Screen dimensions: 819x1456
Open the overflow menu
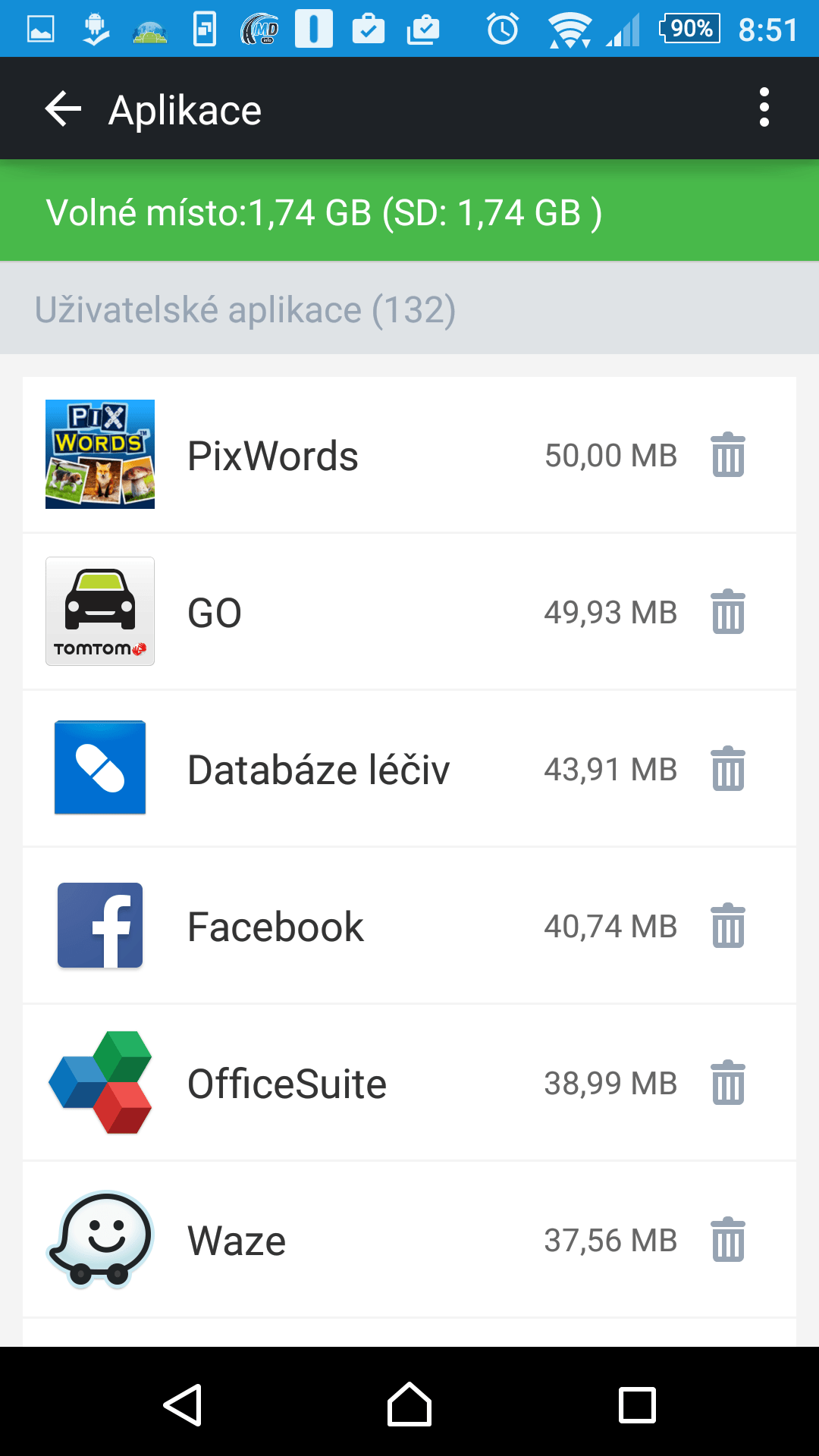click(x=764, y=108)
